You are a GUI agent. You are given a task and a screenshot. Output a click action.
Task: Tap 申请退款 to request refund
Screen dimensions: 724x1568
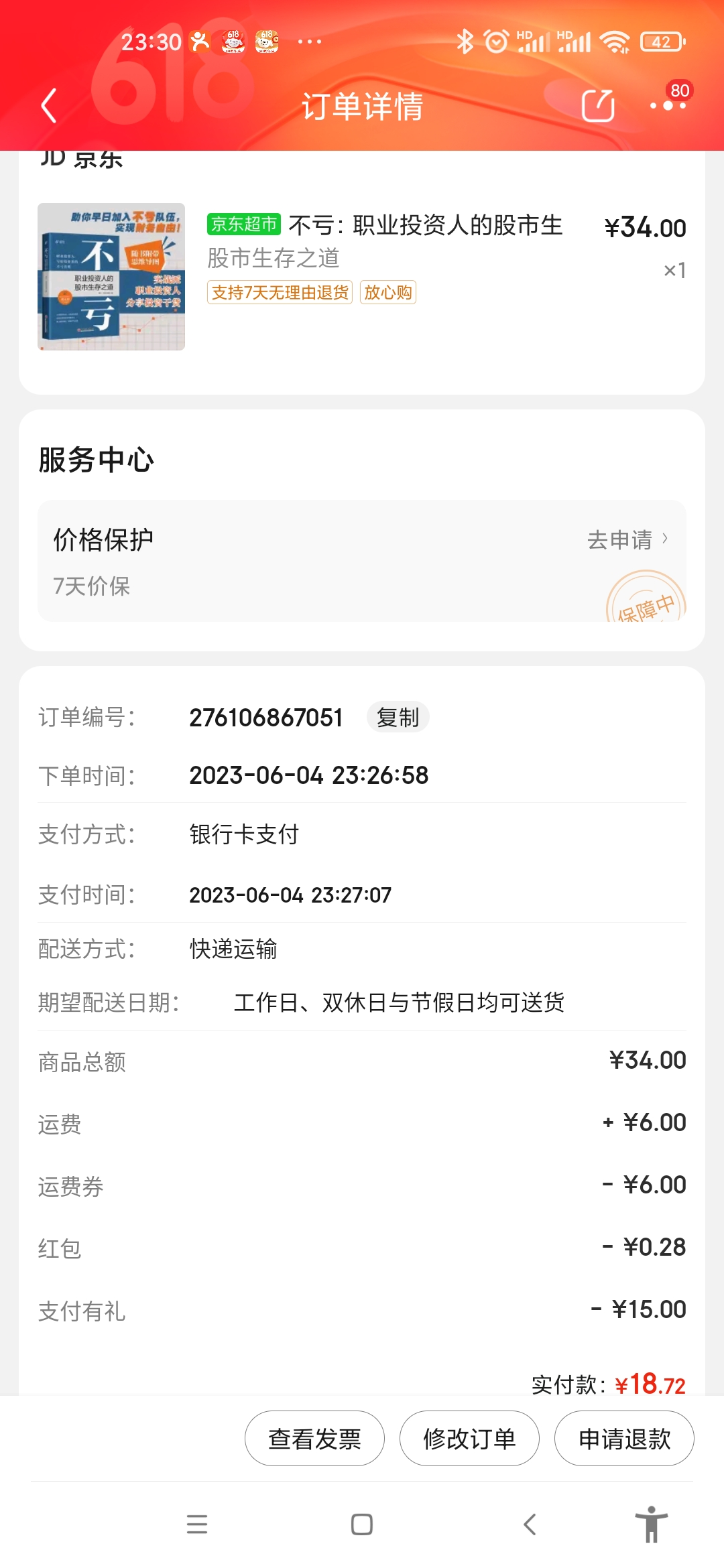[624, 1439]
